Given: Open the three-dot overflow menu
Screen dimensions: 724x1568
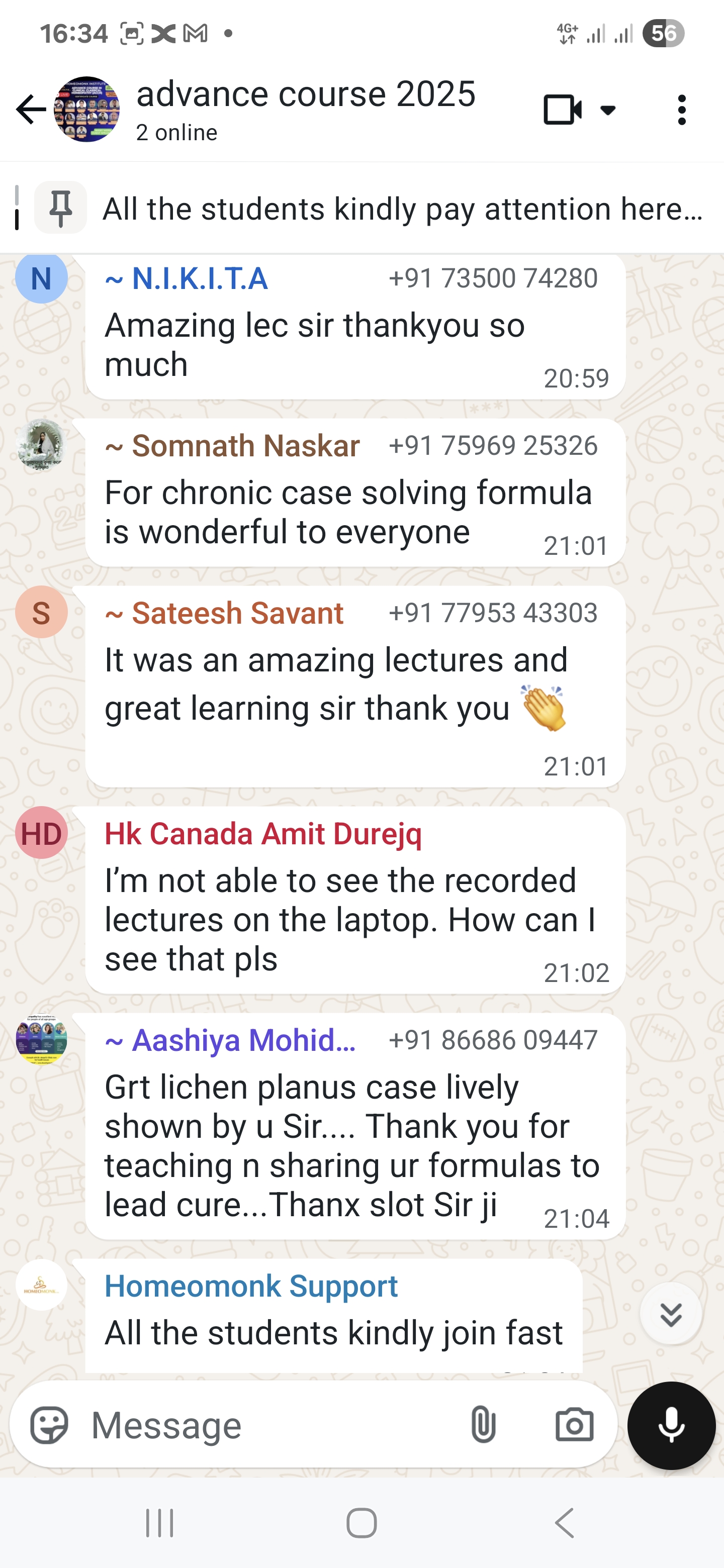Looking at the screenshot, I should point(681,110).
